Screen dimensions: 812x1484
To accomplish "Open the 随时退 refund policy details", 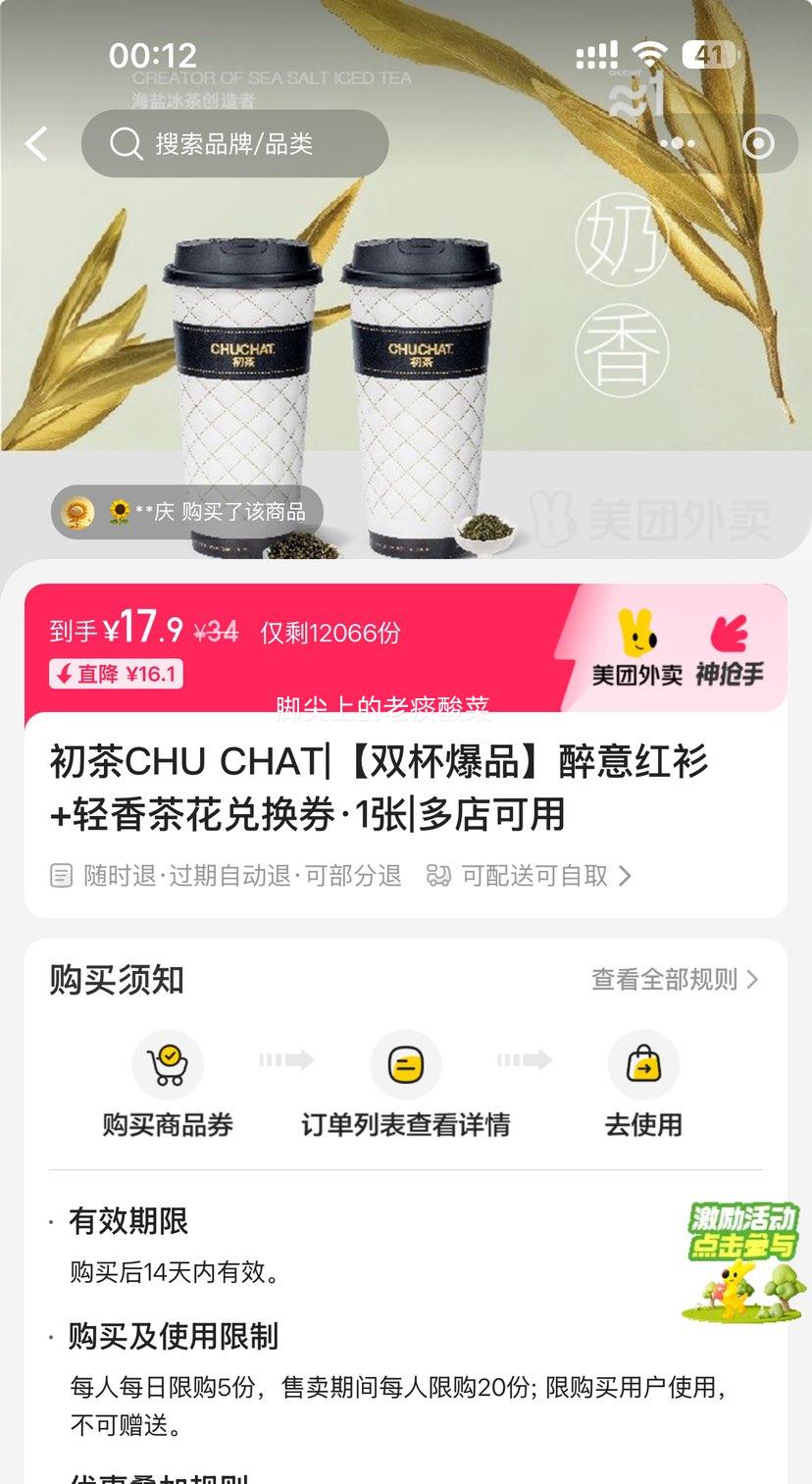I will coord(228,875).
